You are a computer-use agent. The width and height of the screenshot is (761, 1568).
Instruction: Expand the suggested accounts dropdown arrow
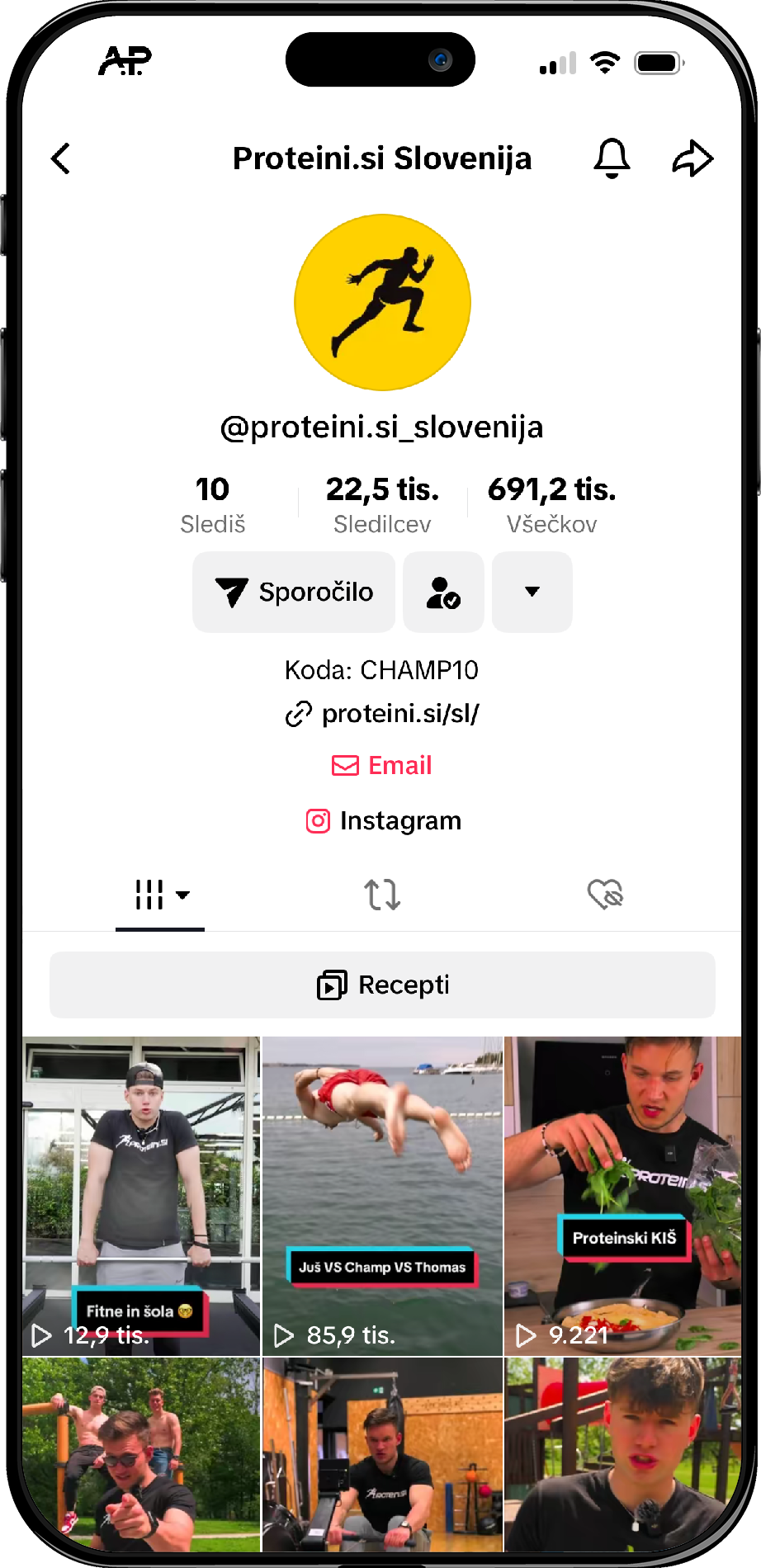532,592
